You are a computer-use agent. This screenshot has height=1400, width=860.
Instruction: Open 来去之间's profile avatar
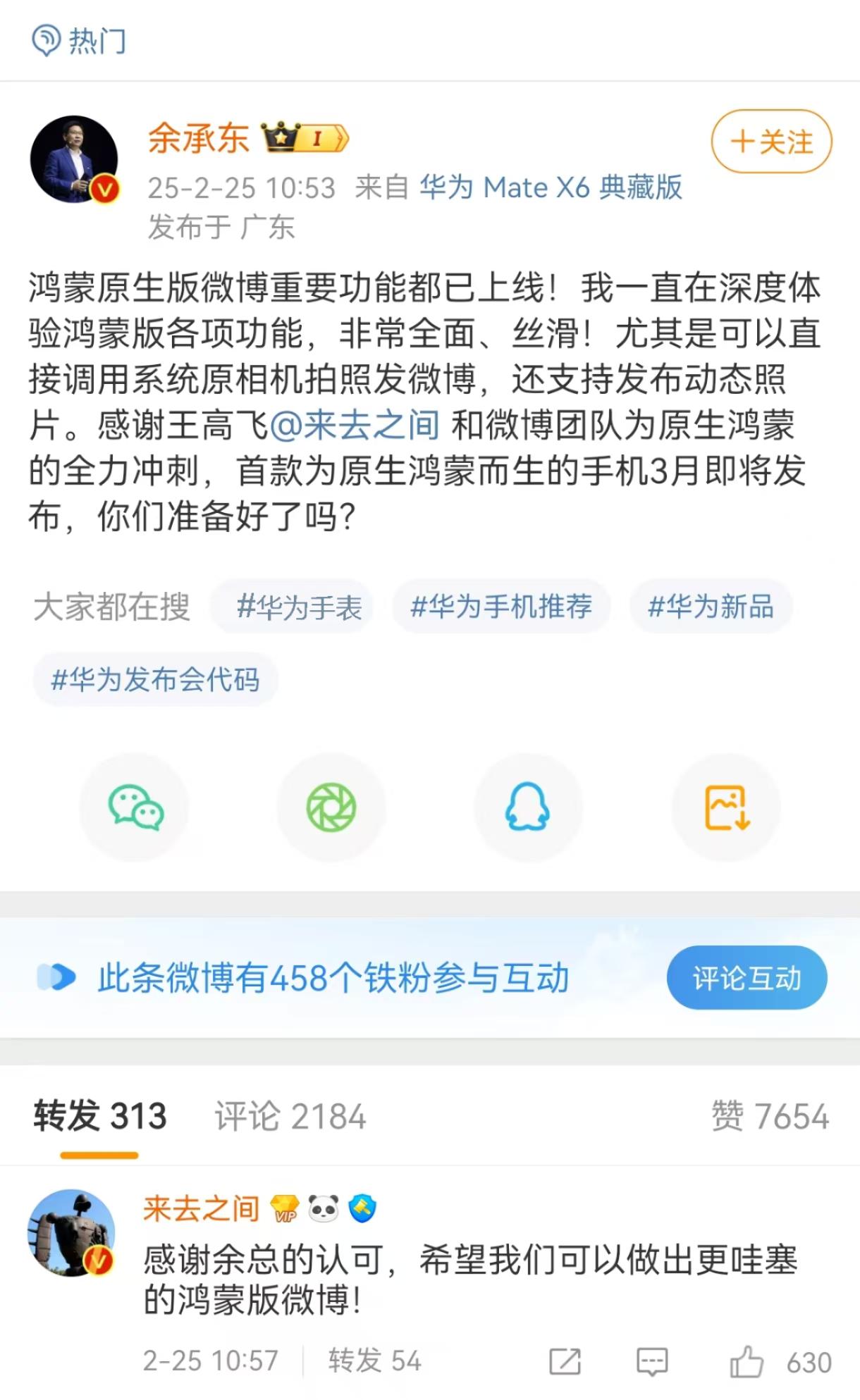pos(70,1233)
